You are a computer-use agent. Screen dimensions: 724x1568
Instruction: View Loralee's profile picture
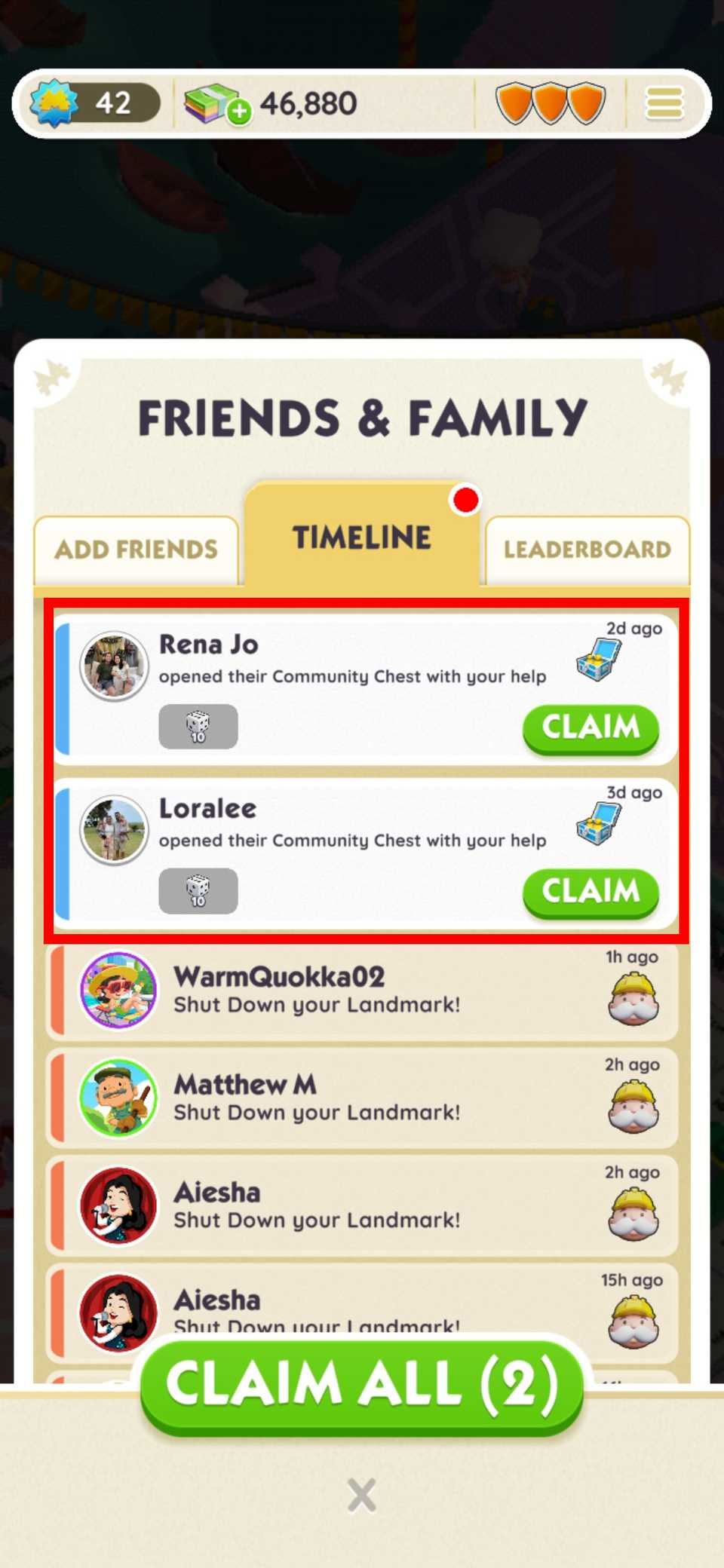[x=115, y=830]
